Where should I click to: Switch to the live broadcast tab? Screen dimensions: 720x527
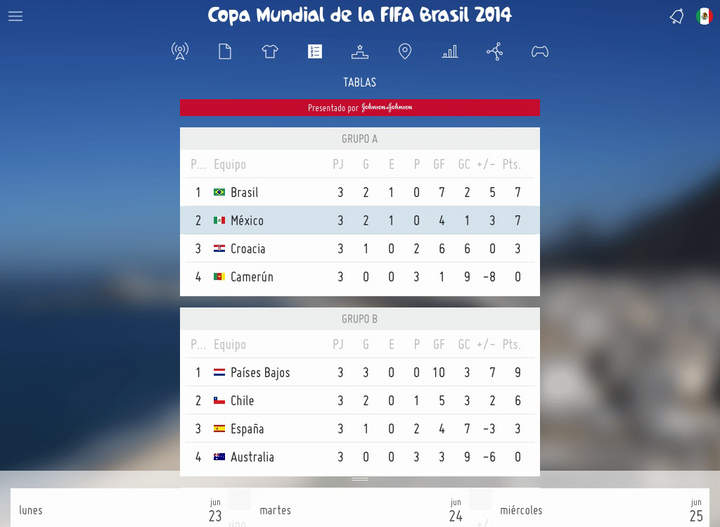(x=180, y=52)
